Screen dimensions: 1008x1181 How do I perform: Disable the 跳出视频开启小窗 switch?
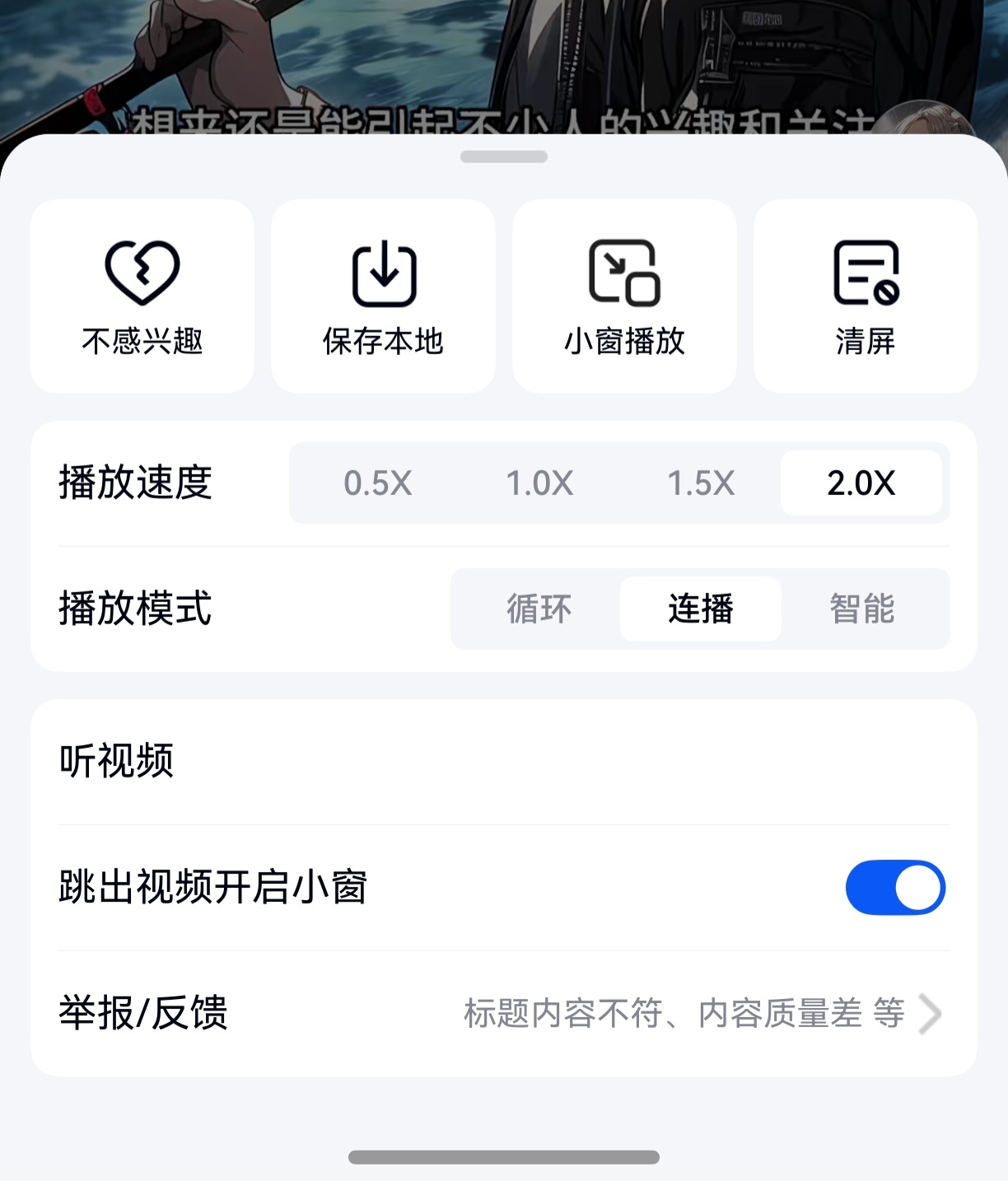point(895,886)
